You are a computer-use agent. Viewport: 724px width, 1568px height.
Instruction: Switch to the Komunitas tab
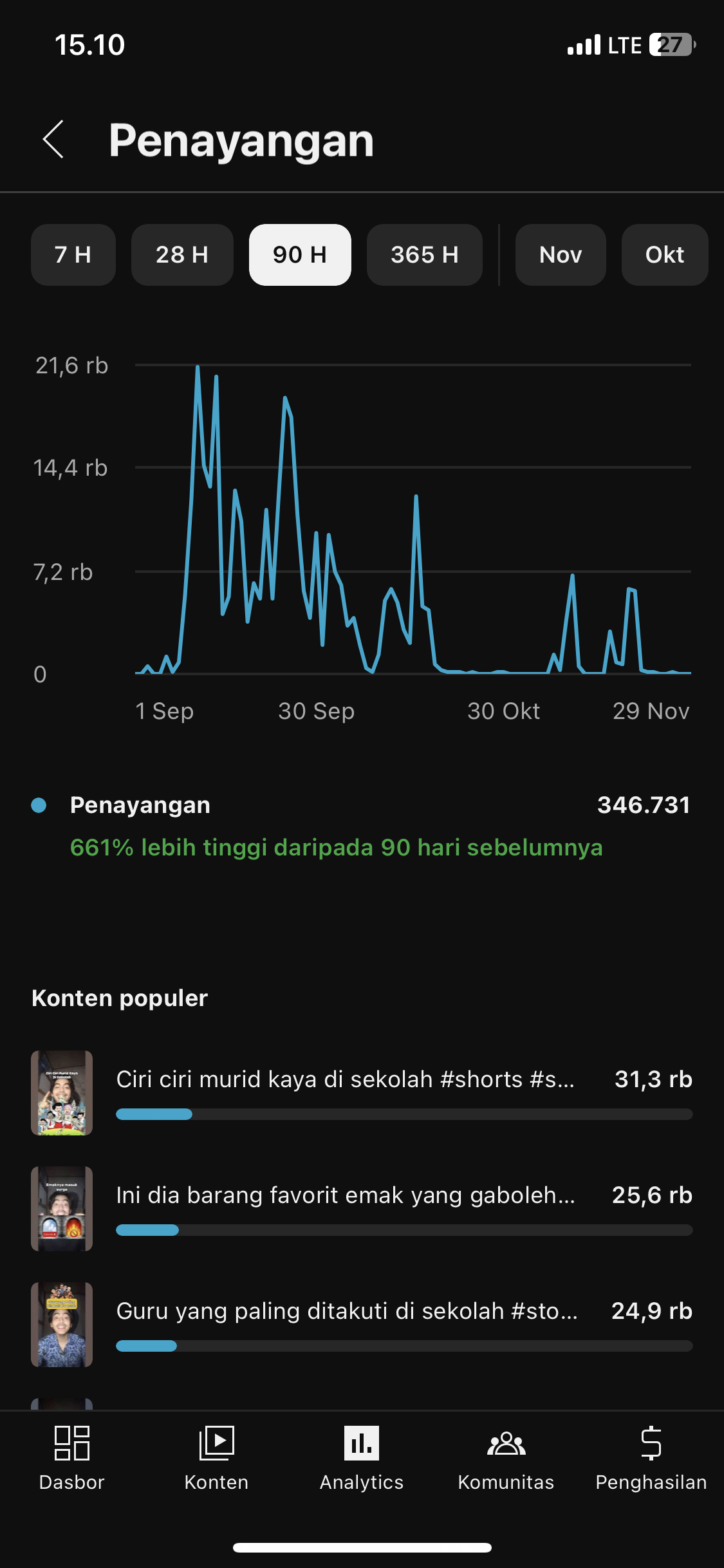coord(506,1459)
